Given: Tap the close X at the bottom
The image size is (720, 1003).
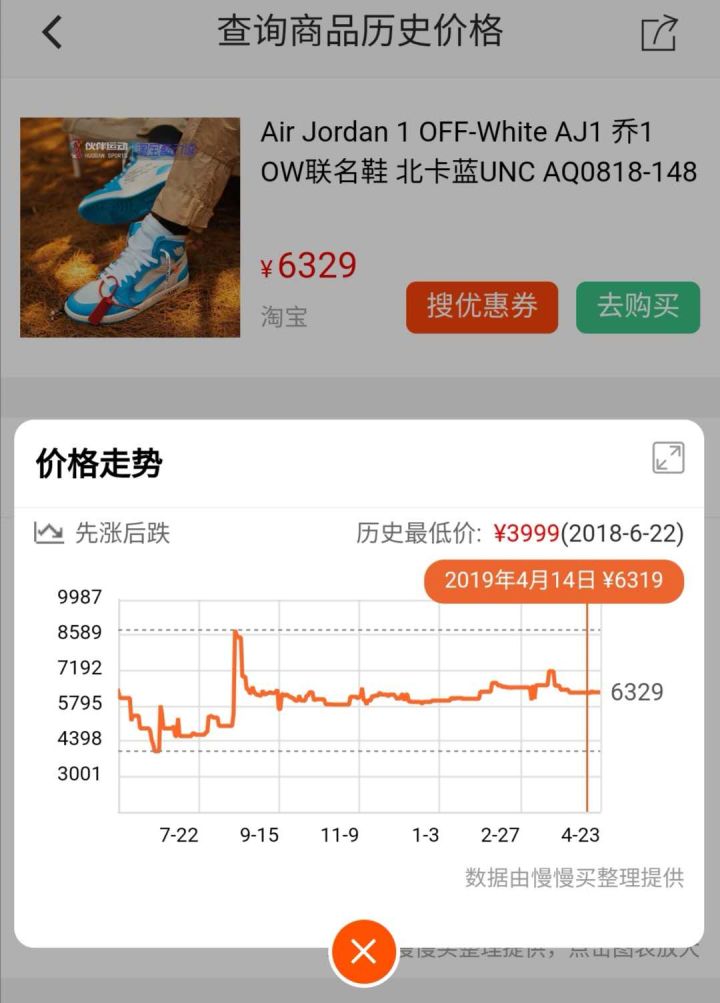Looking at the screenshot, I should pos(361,952).
